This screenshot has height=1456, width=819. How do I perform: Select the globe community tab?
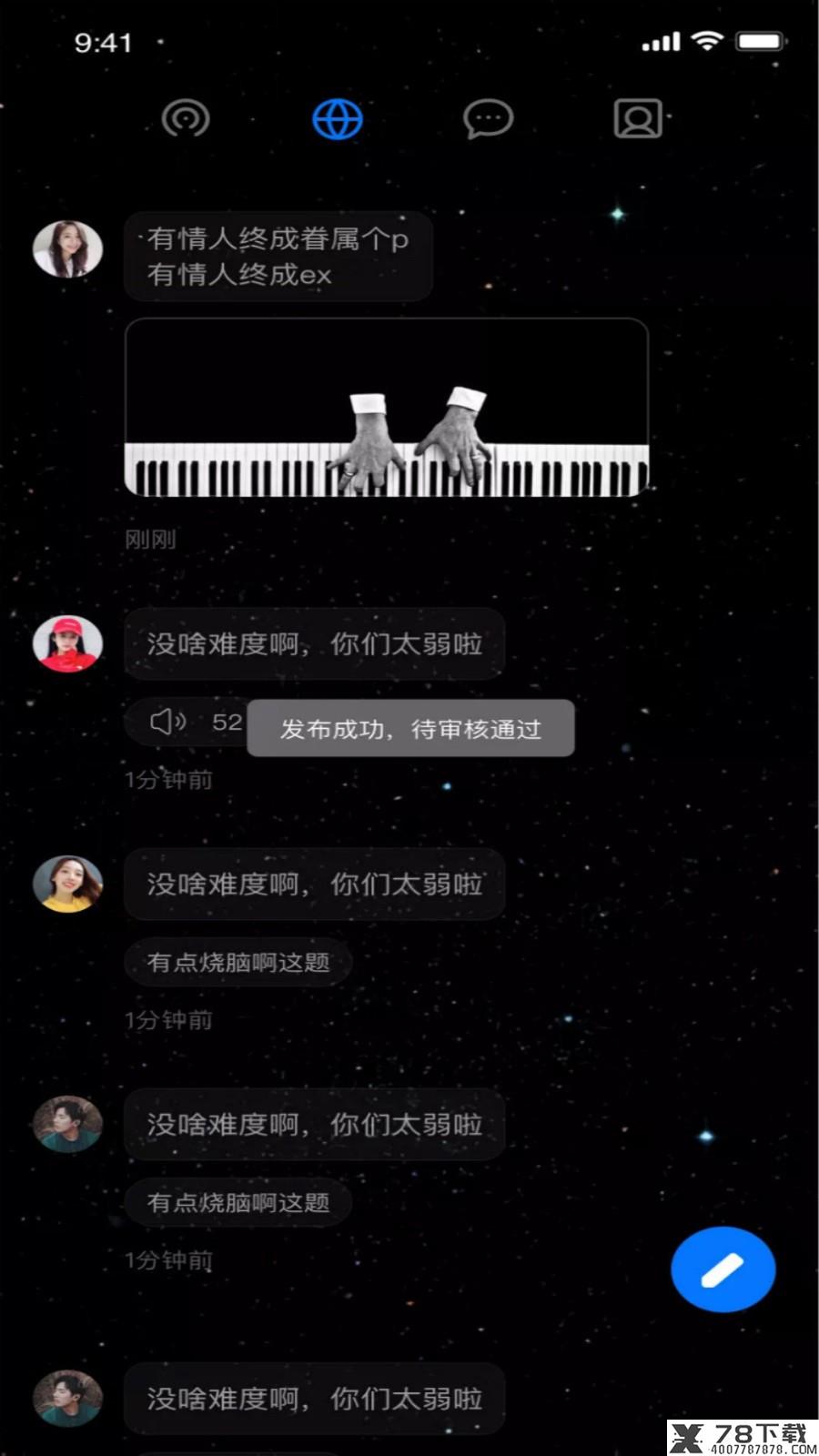338,119
